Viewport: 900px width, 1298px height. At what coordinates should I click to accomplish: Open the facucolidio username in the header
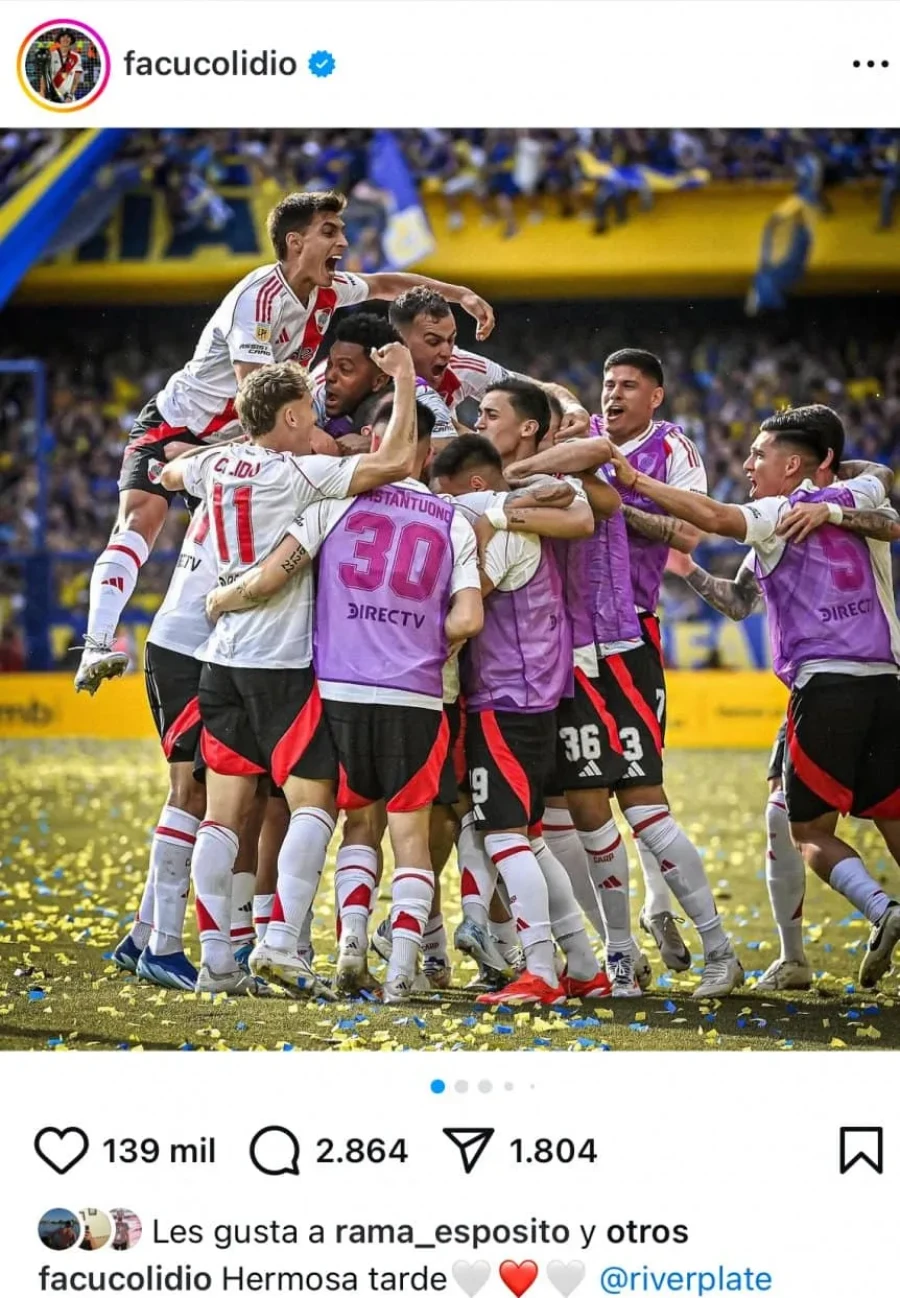click(210, 64)
